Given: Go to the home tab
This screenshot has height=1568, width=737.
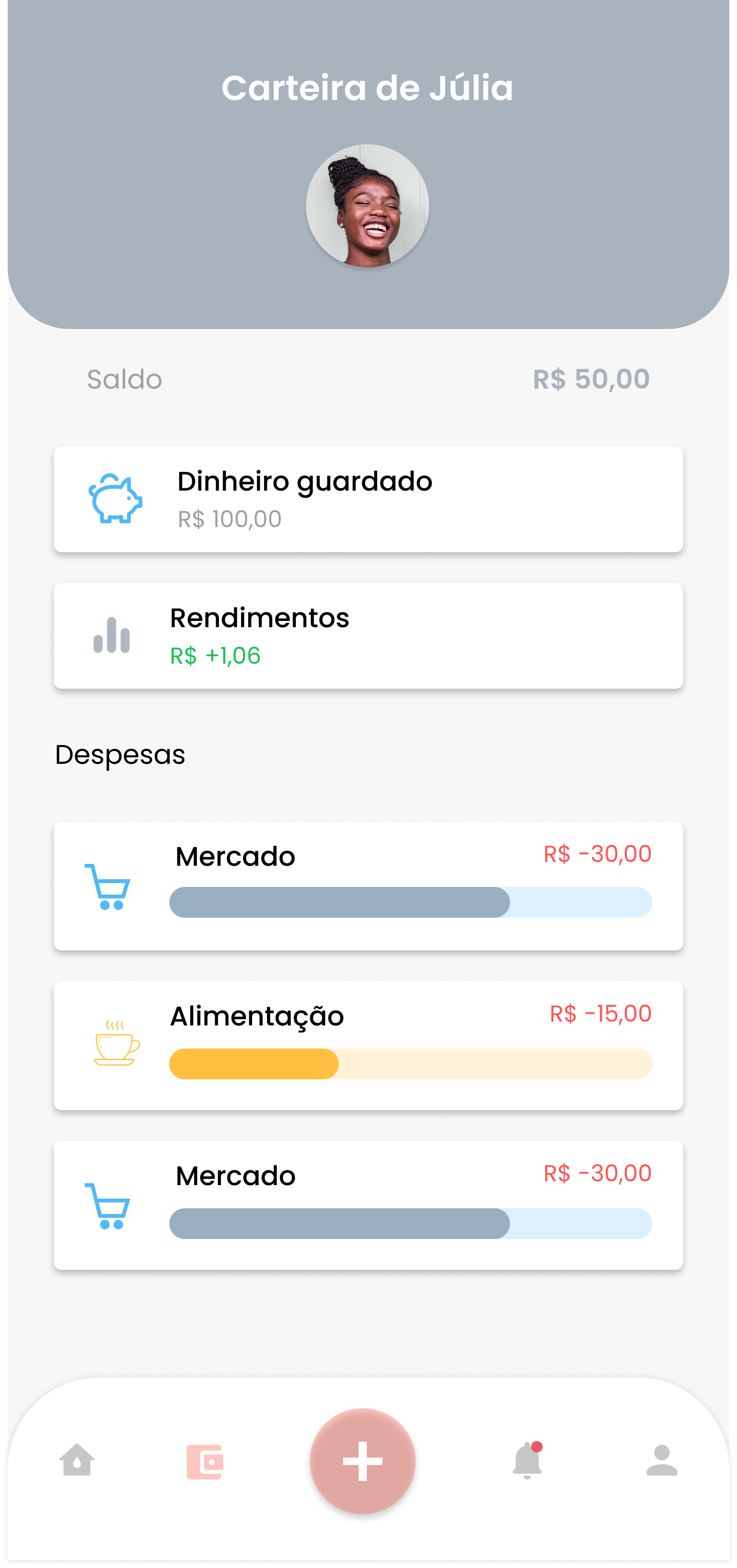Looking at the screenshot, I should click(77, 1460).
